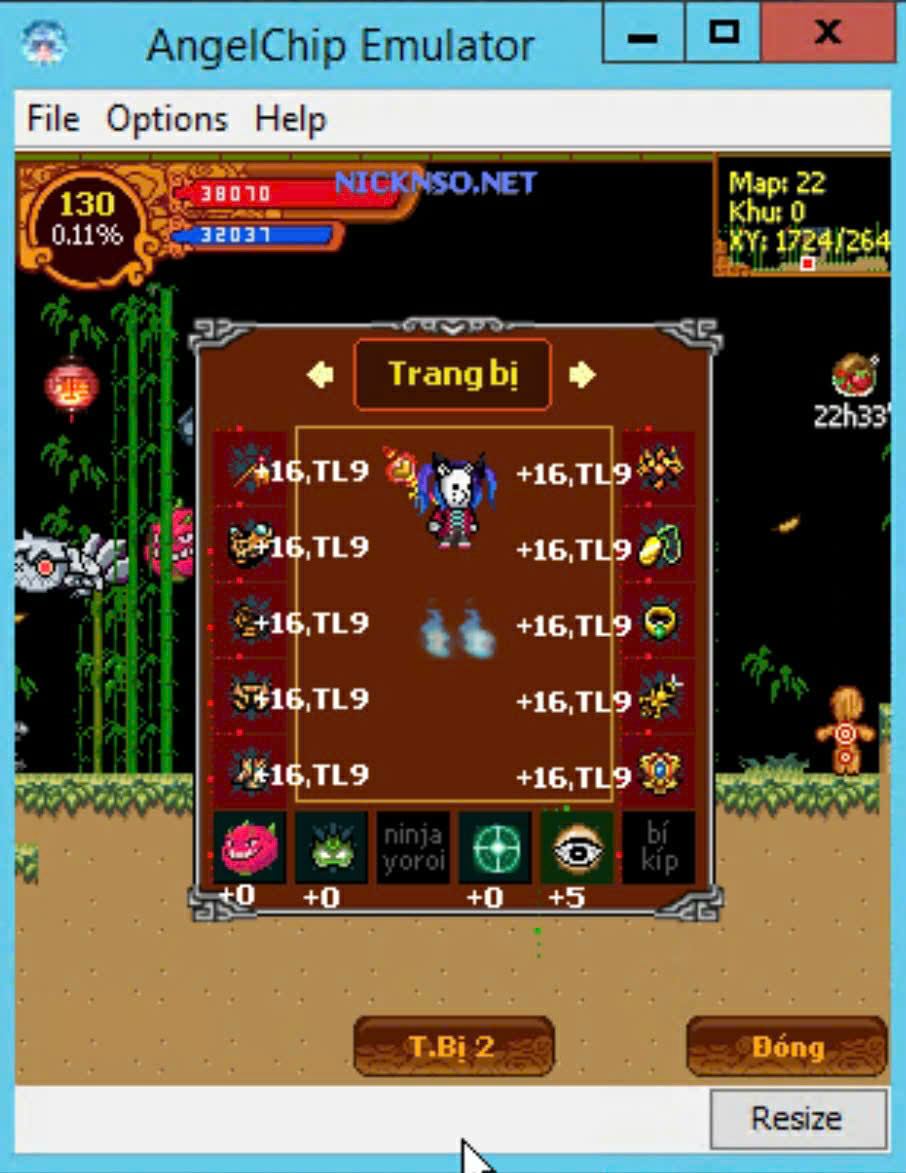This screenshot has height=1173, width=906.
Task: Maximize the emulator window
Action: coord(723,33)
